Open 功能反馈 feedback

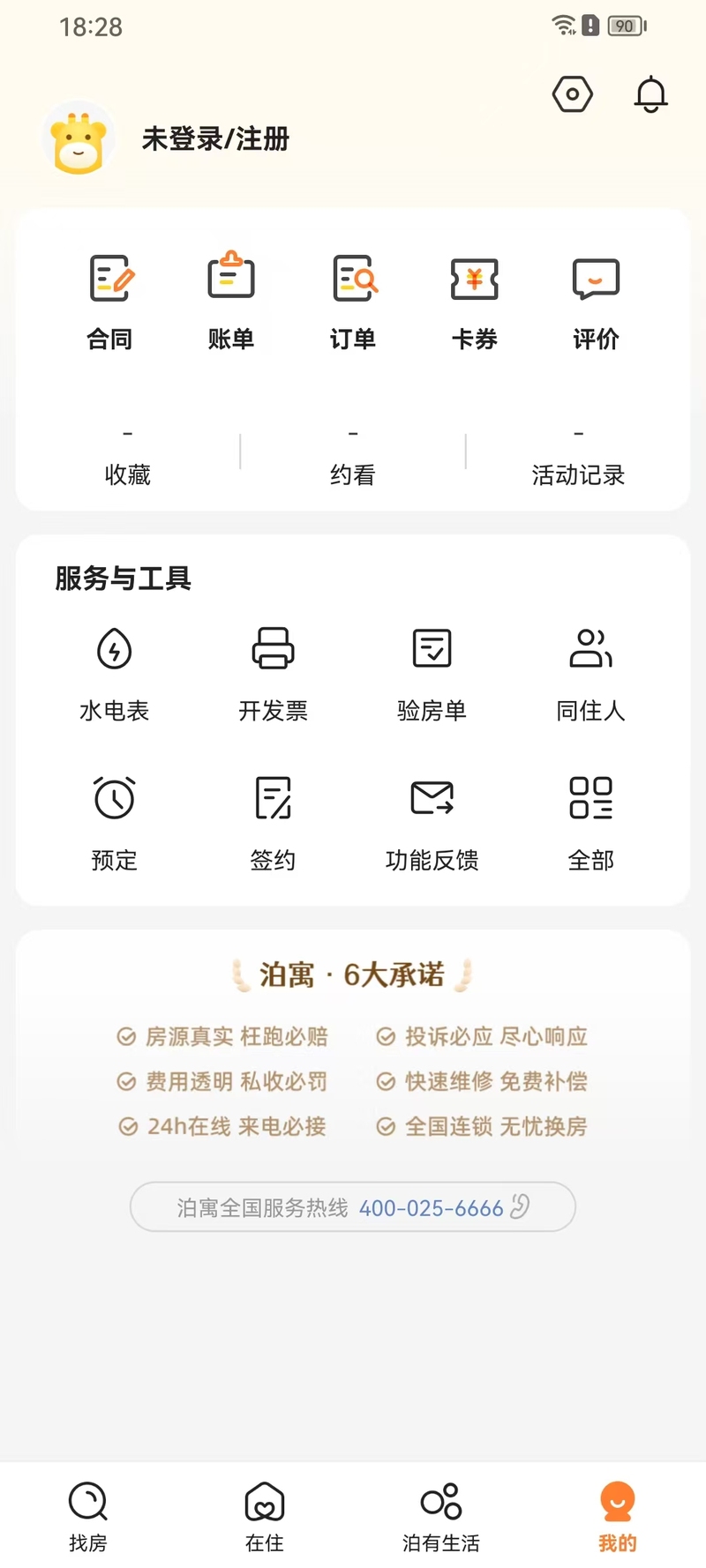(x=432, y=822)
